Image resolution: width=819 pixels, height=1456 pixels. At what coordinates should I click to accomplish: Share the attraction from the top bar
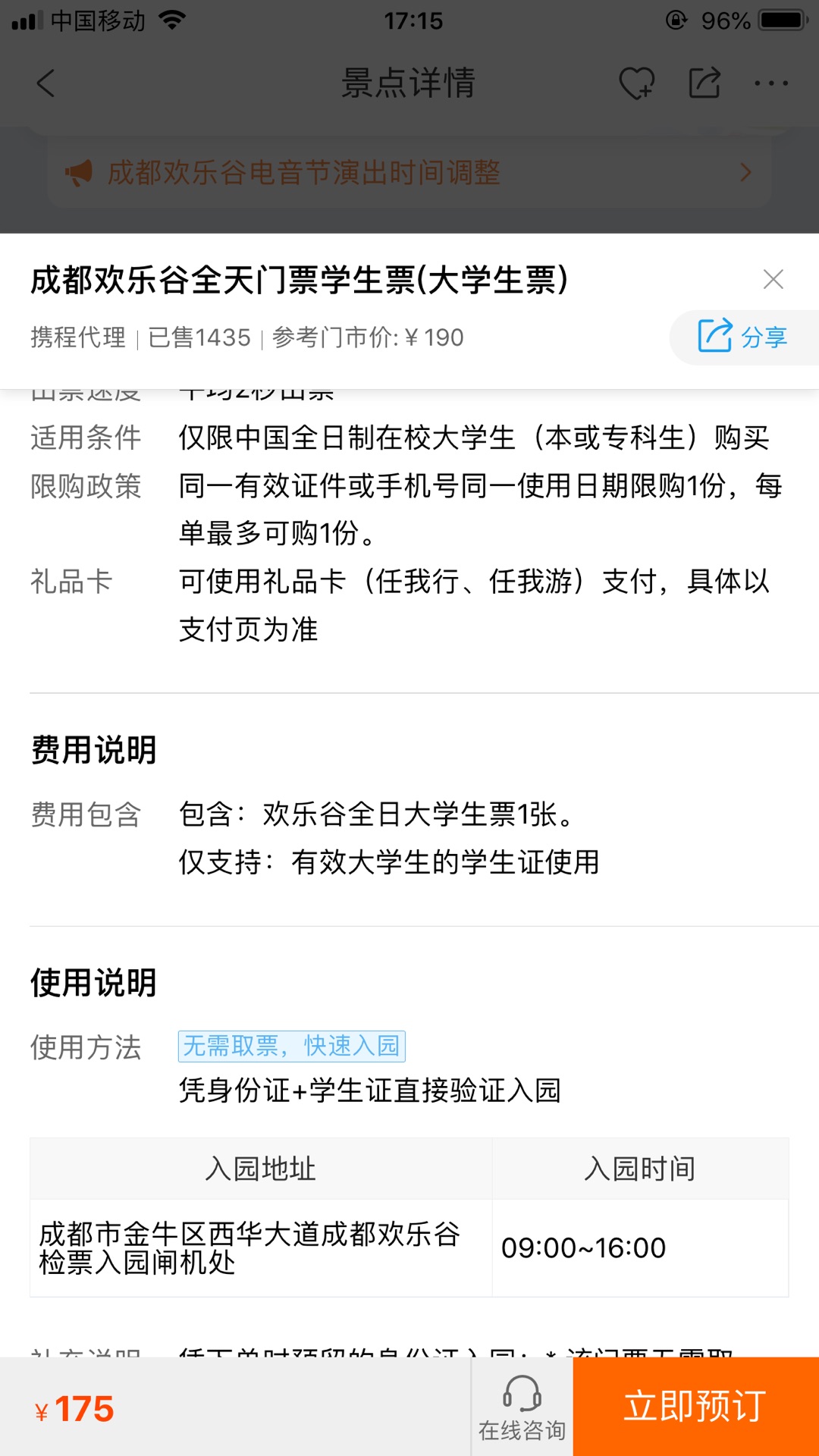point(704,83)
